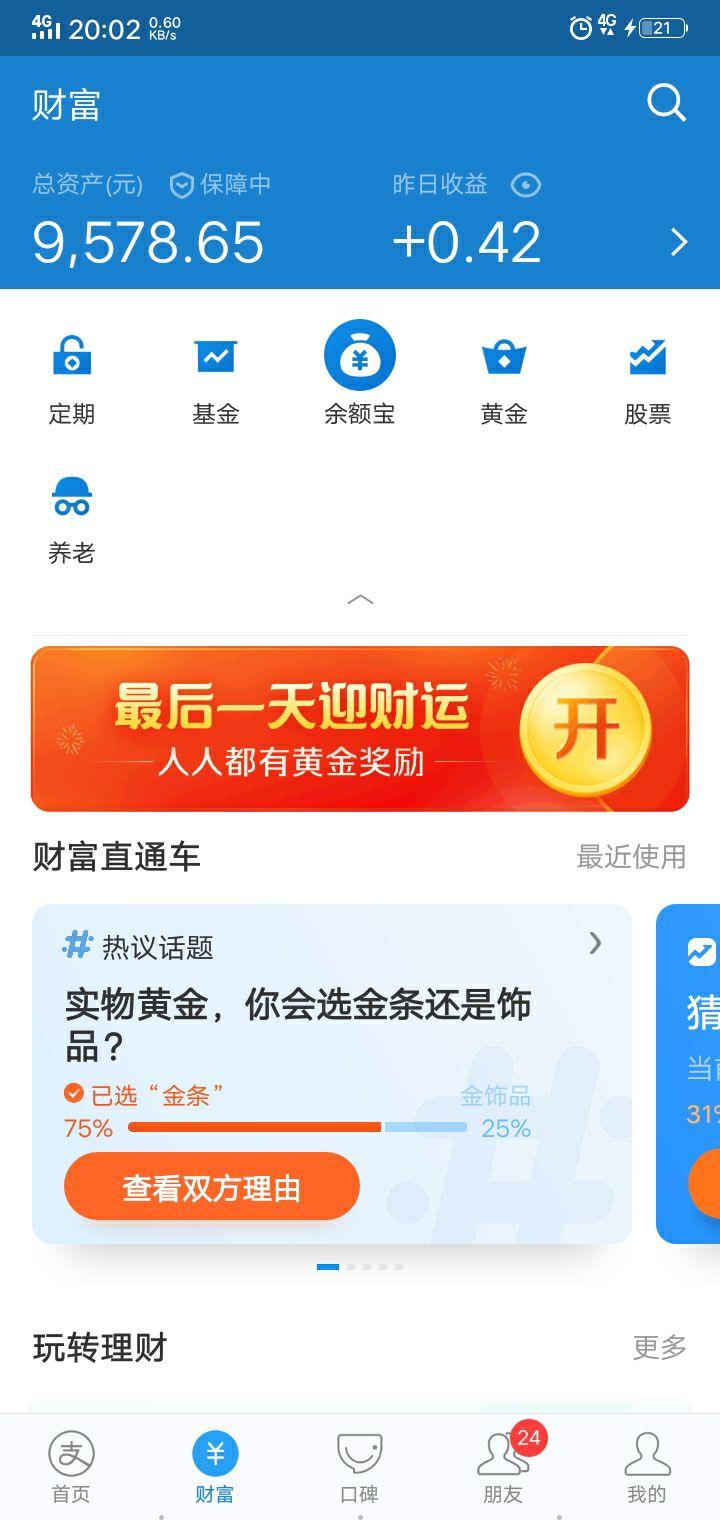
Task: Open total assets details via the arrow
Action: coord(679,243)
